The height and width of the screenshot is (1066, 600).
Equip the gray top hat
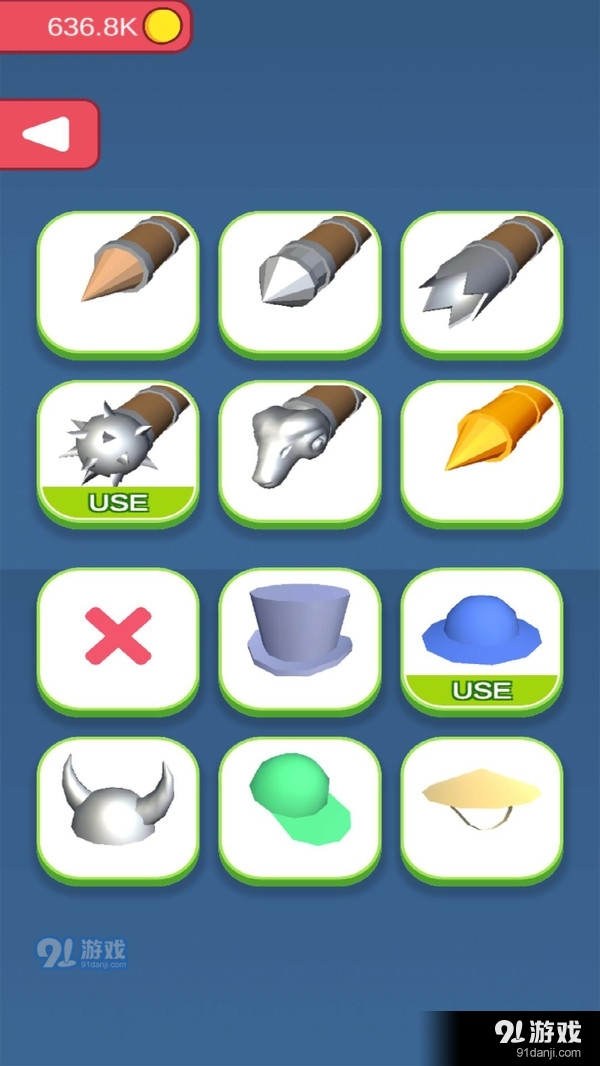(x=300, y=636)
